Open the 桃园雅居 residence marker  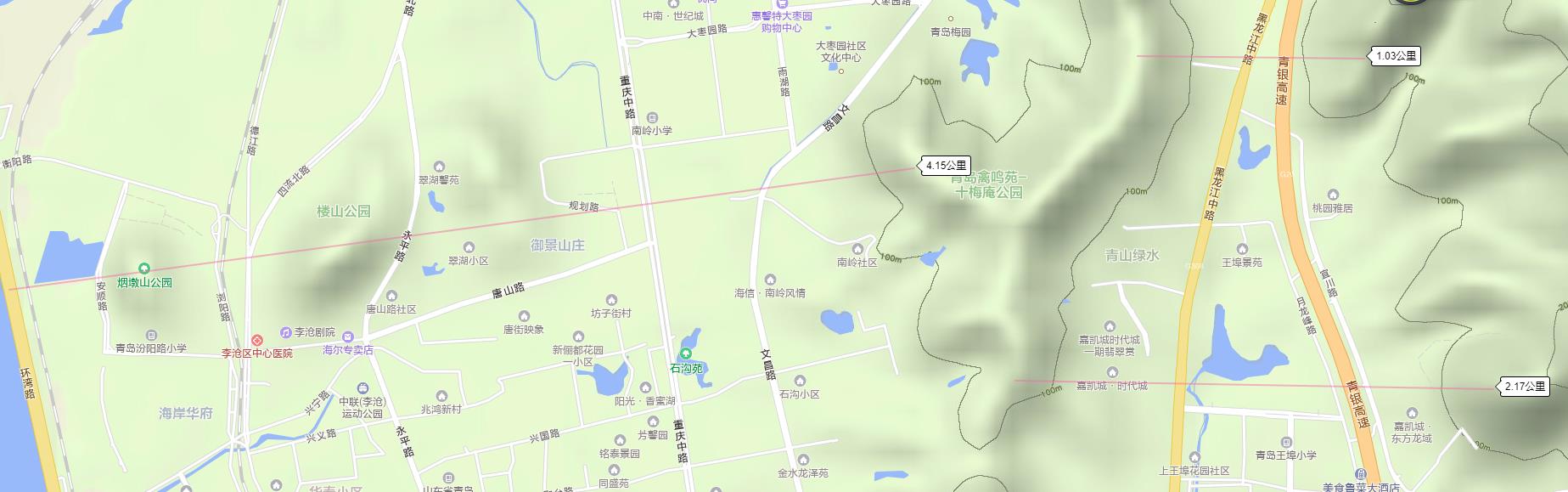click(1332, 195)
